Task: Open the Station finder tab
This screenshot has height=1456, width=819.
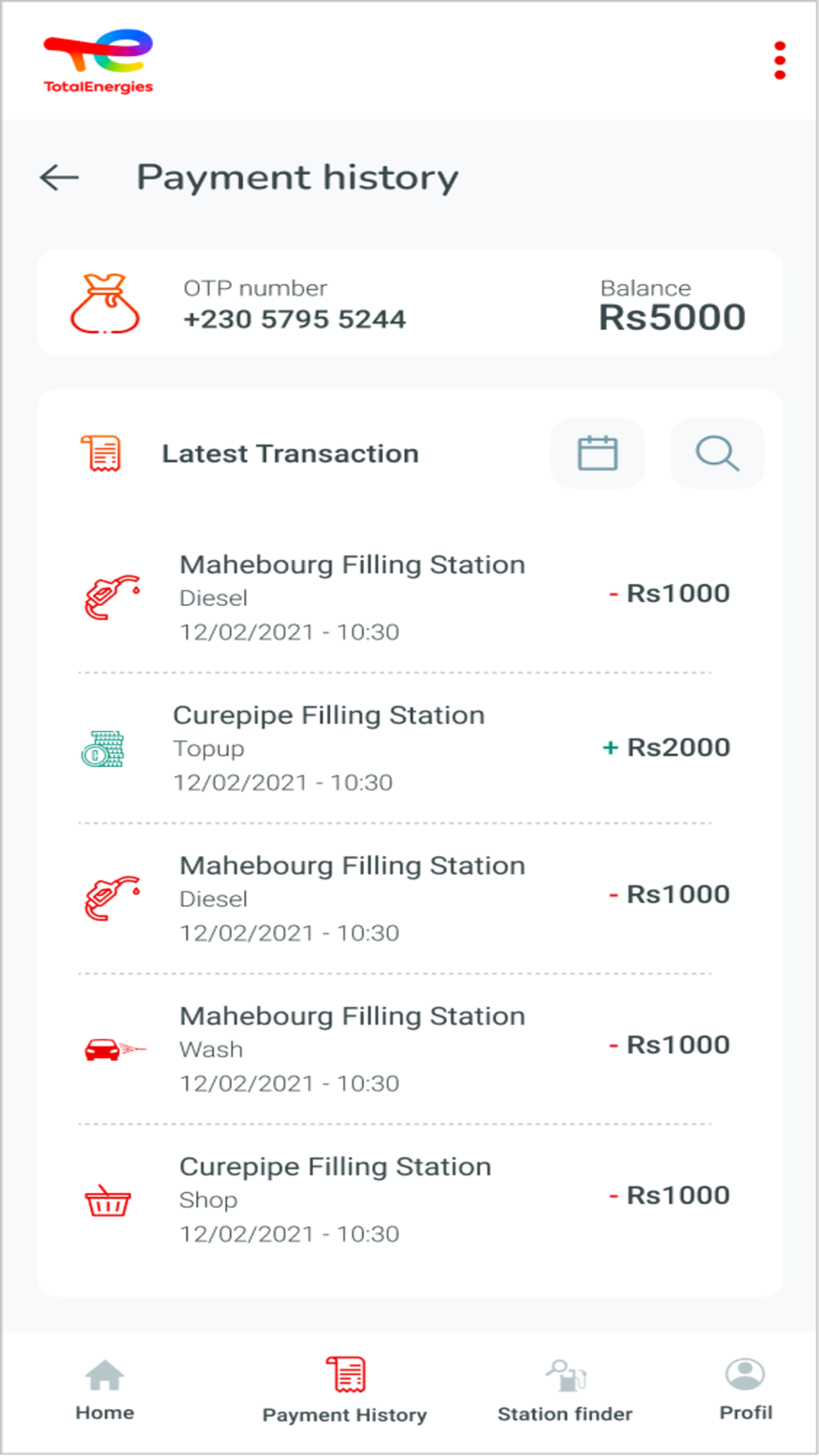Action: click(565, 1390)
